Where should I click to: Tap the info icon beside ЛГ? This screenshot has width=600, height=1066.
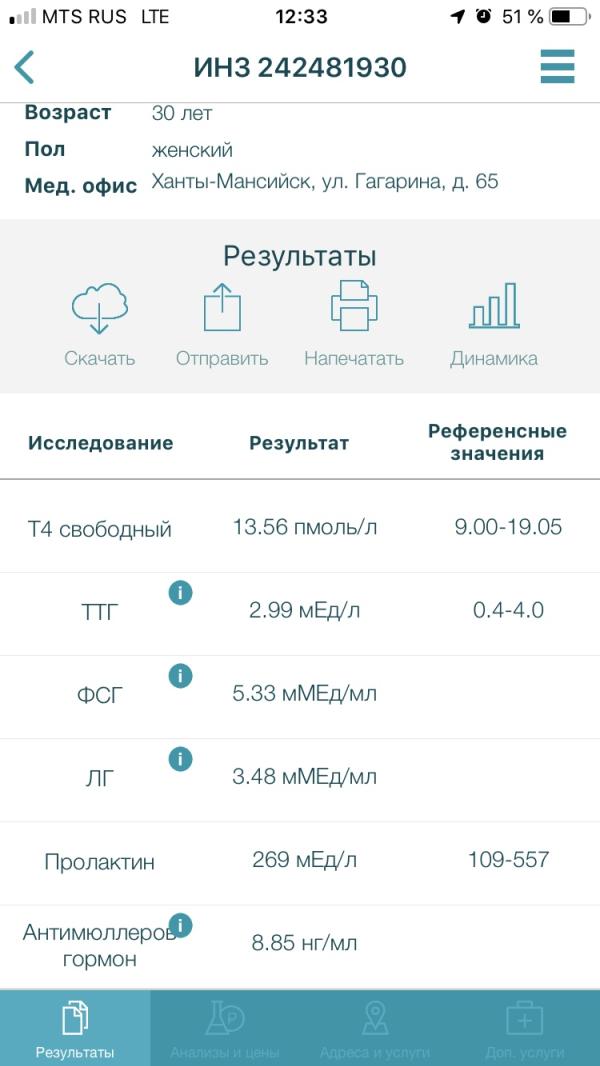[x=180, y=759]
